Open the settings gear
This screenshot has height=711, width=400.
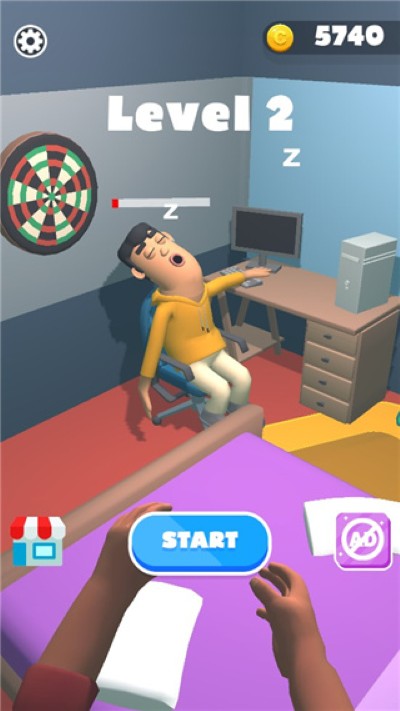pos(30,41)
